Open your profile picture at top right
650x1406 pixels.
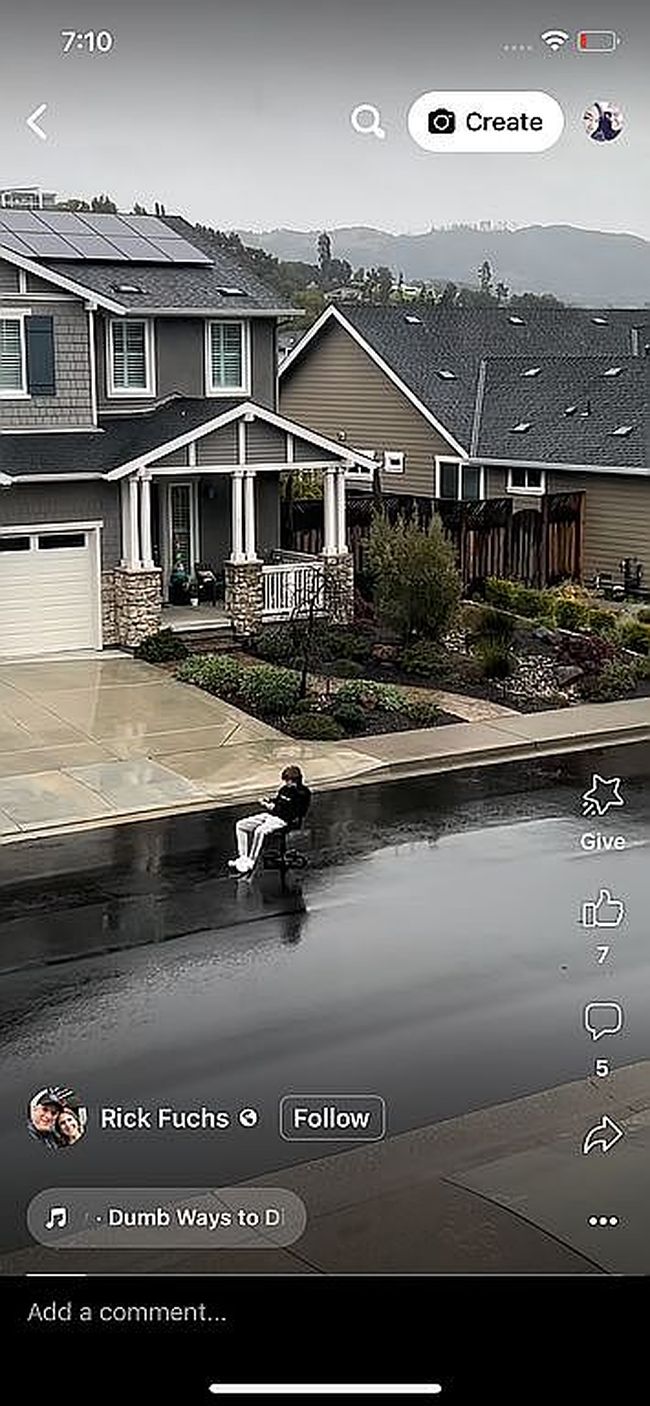(603, 122)
